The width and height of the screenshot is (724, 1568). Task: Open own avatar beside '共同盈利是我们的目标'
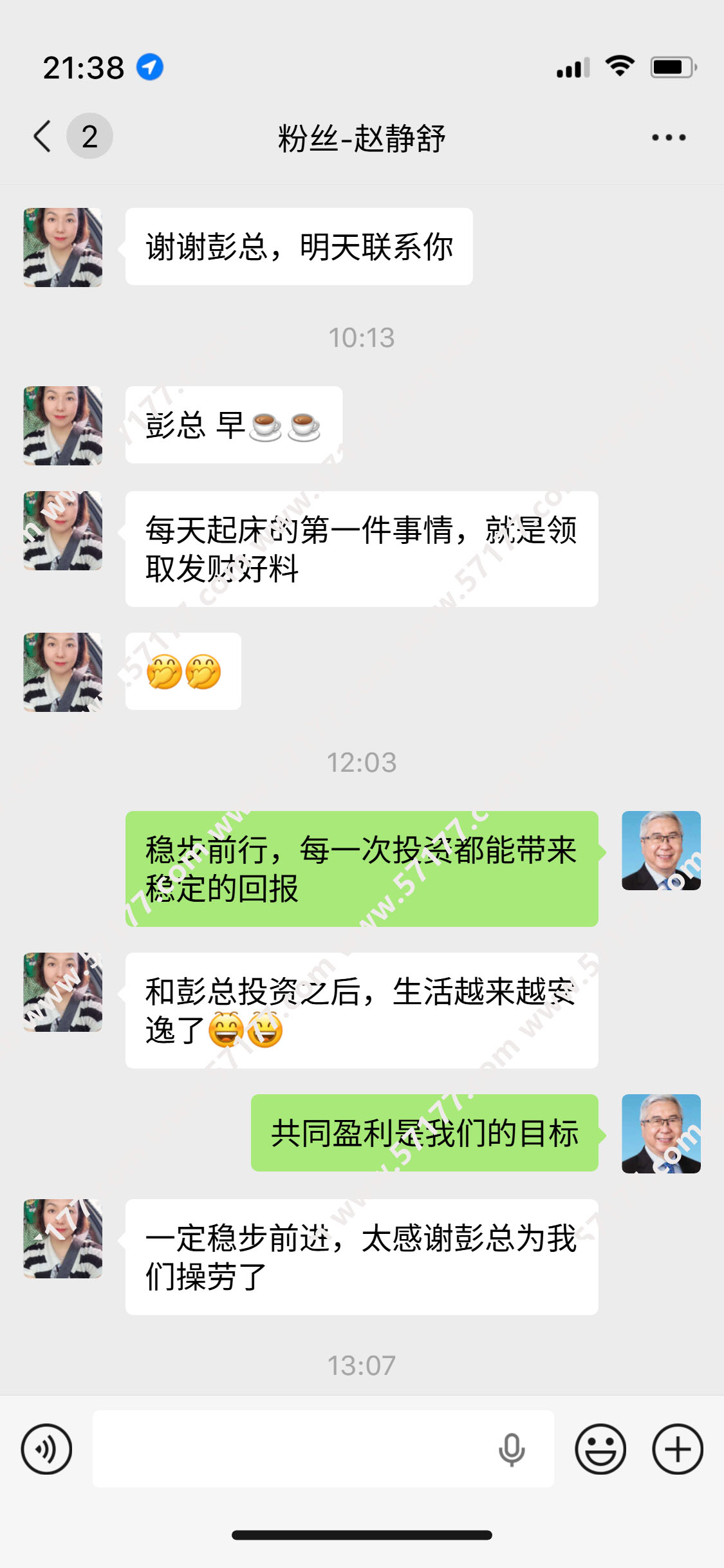pyautogui.click(x=661, y=1134)
